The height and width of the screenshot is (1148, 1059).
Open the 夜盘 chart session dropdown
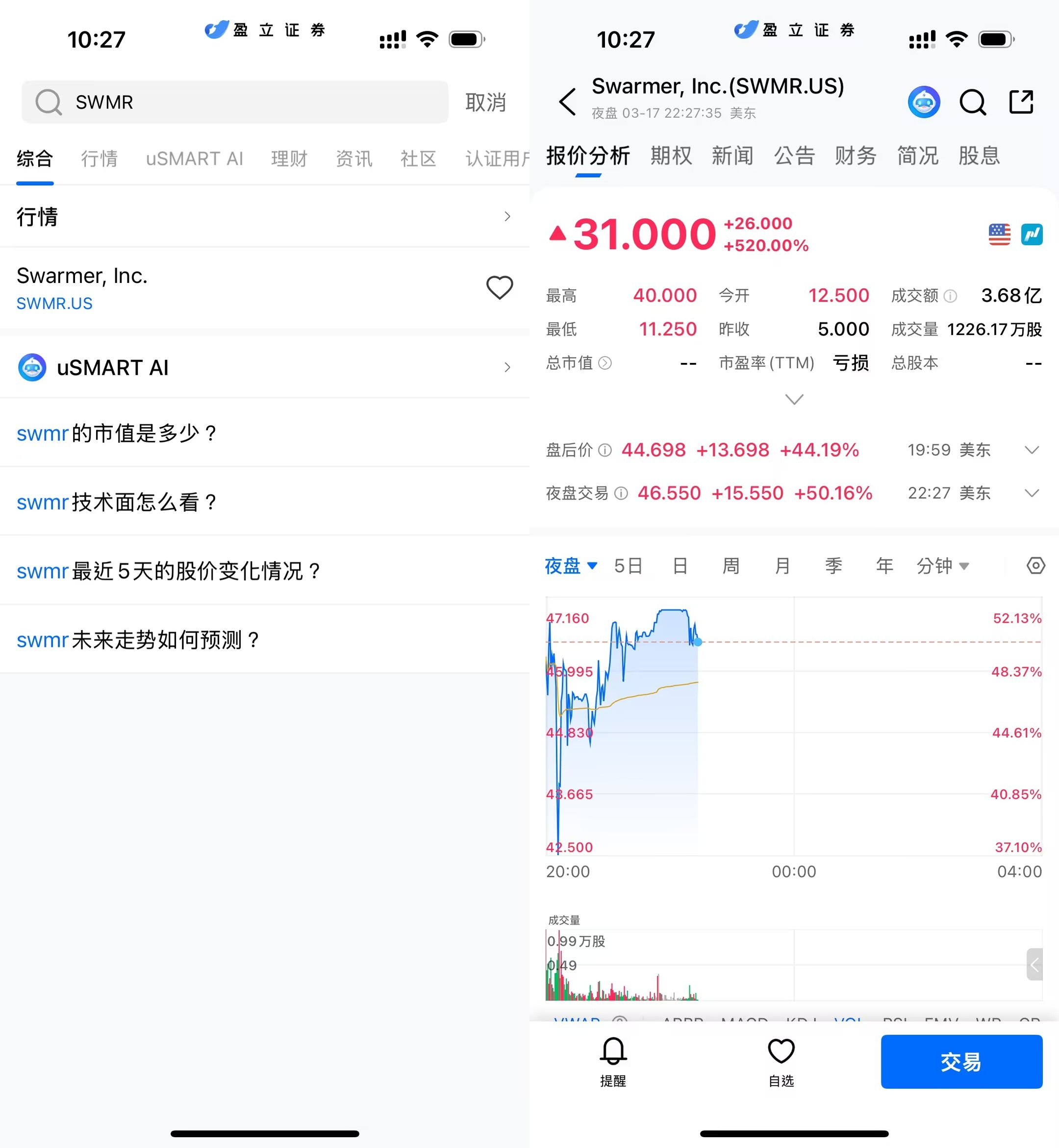571,566
